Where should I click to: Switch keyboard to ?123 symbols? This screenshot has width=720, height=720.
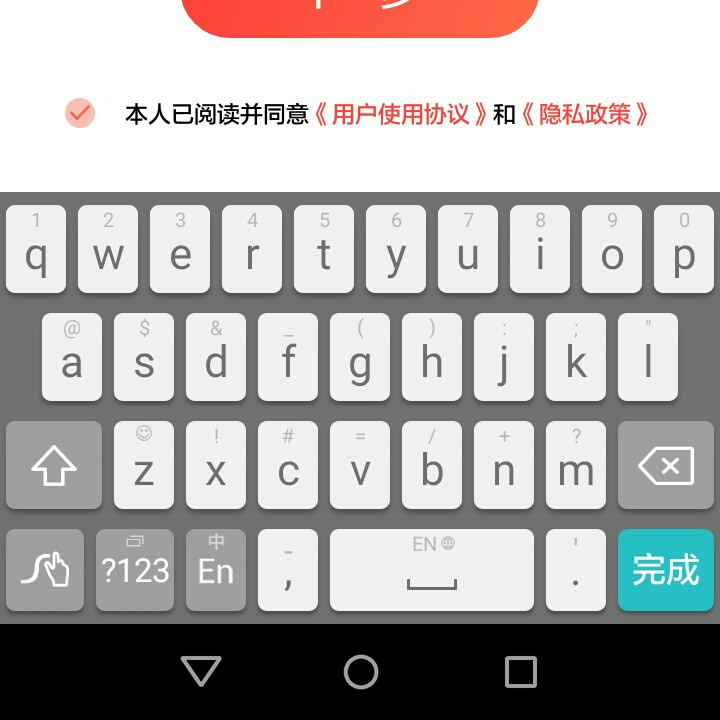135,570
